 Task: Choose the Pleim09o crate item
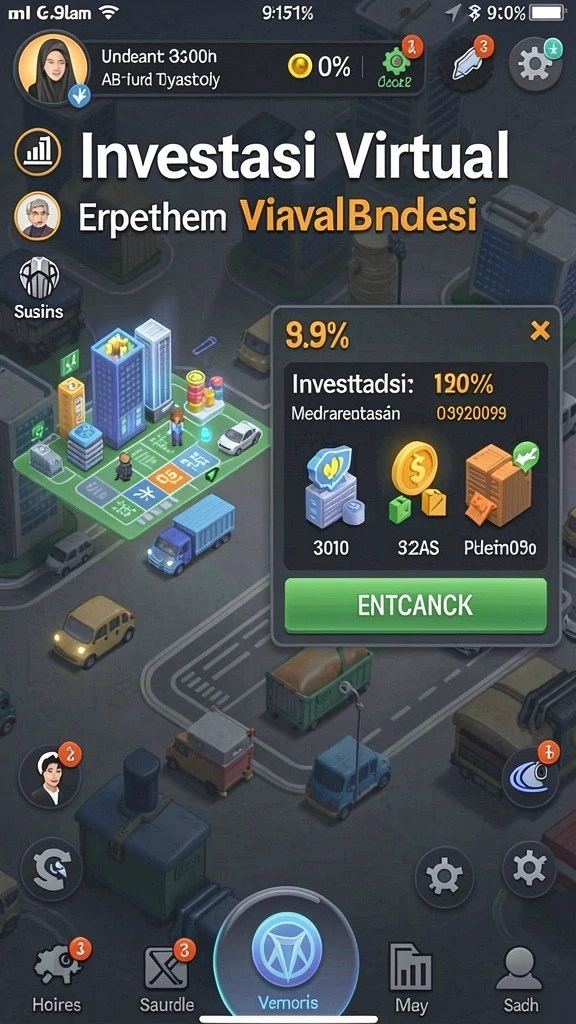click(x=501, y=499)
